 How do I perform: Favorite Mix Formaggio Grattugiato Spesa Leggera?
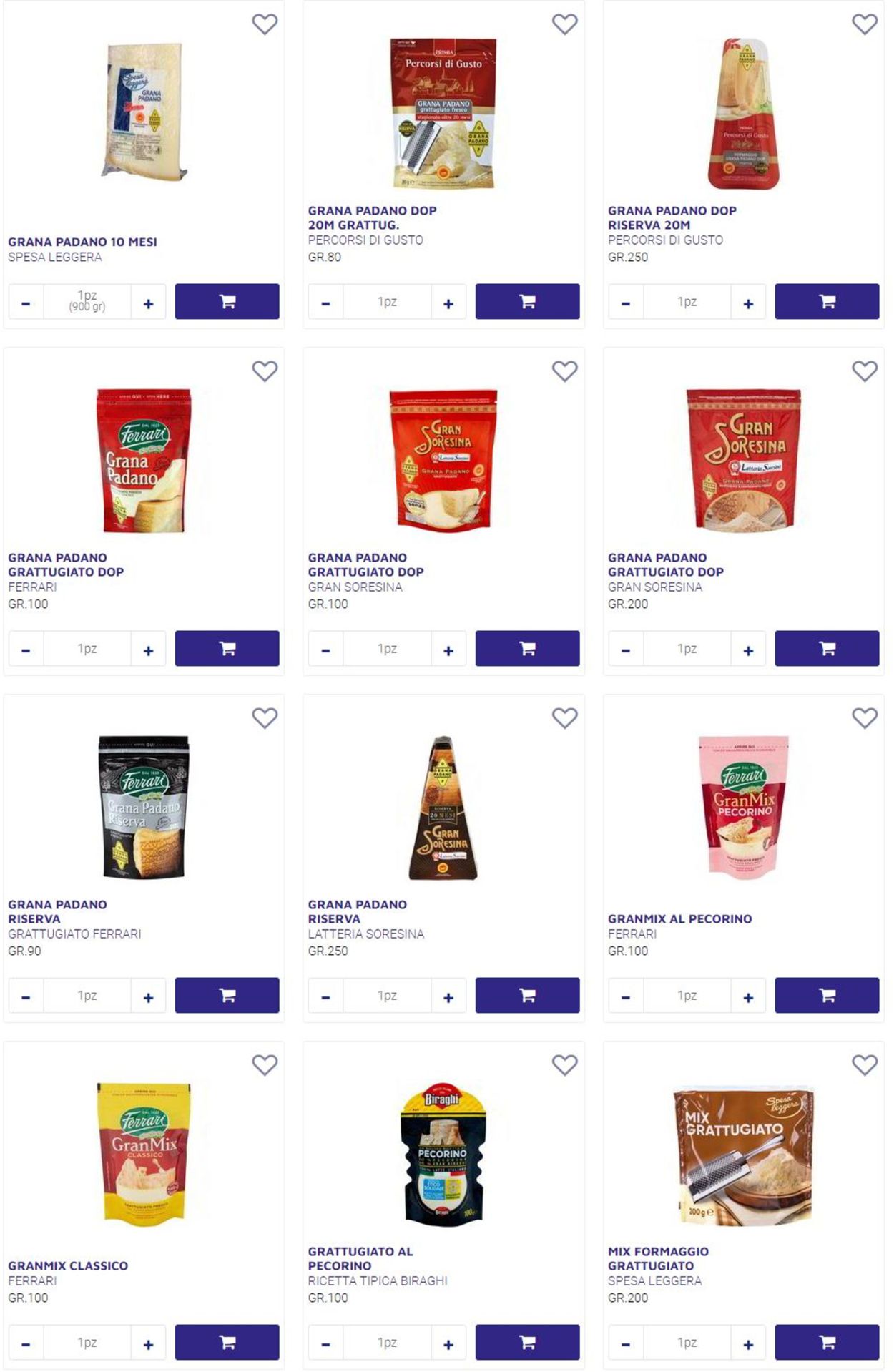(x=864, y=1065)
